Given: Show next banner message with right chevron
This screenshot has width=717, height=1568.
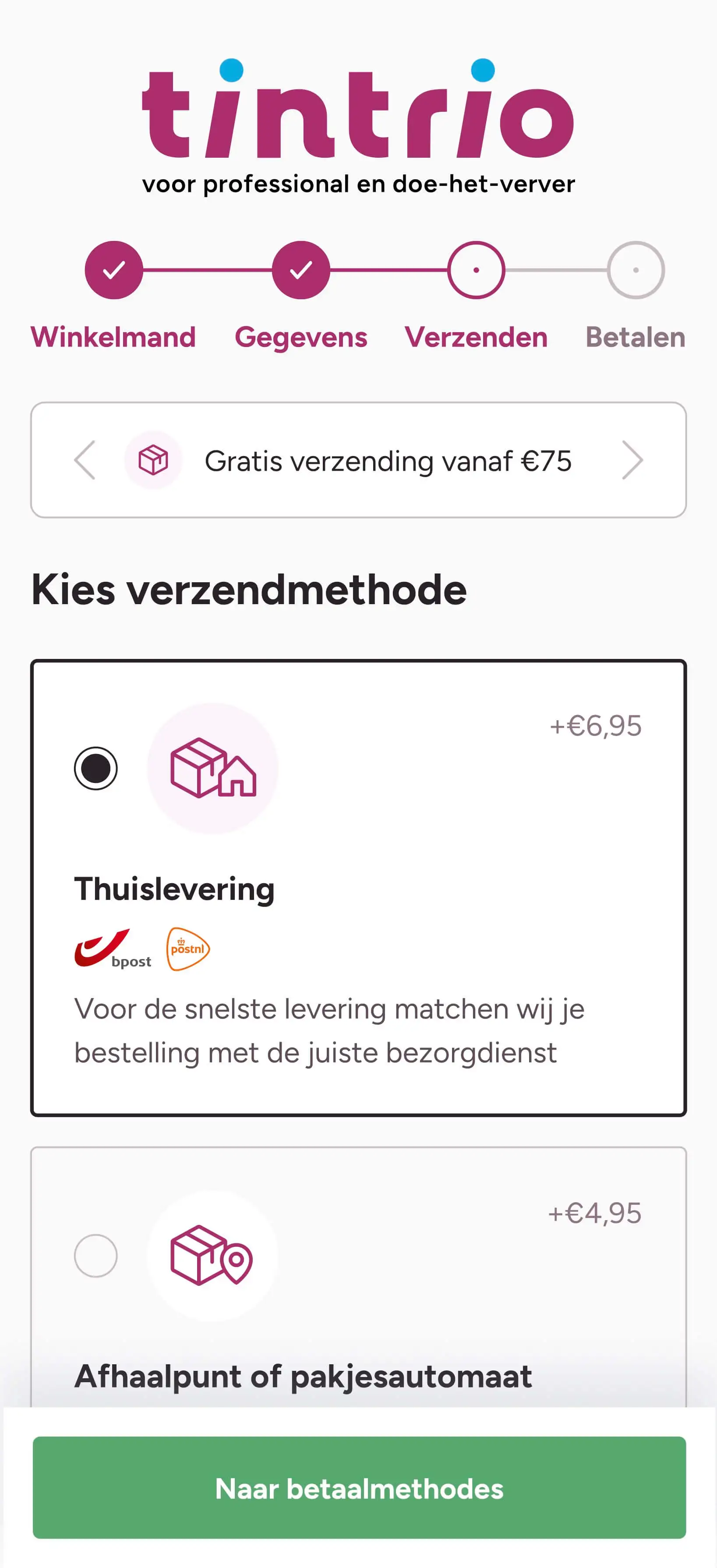Looking at the screenshot, I should 632,460.
